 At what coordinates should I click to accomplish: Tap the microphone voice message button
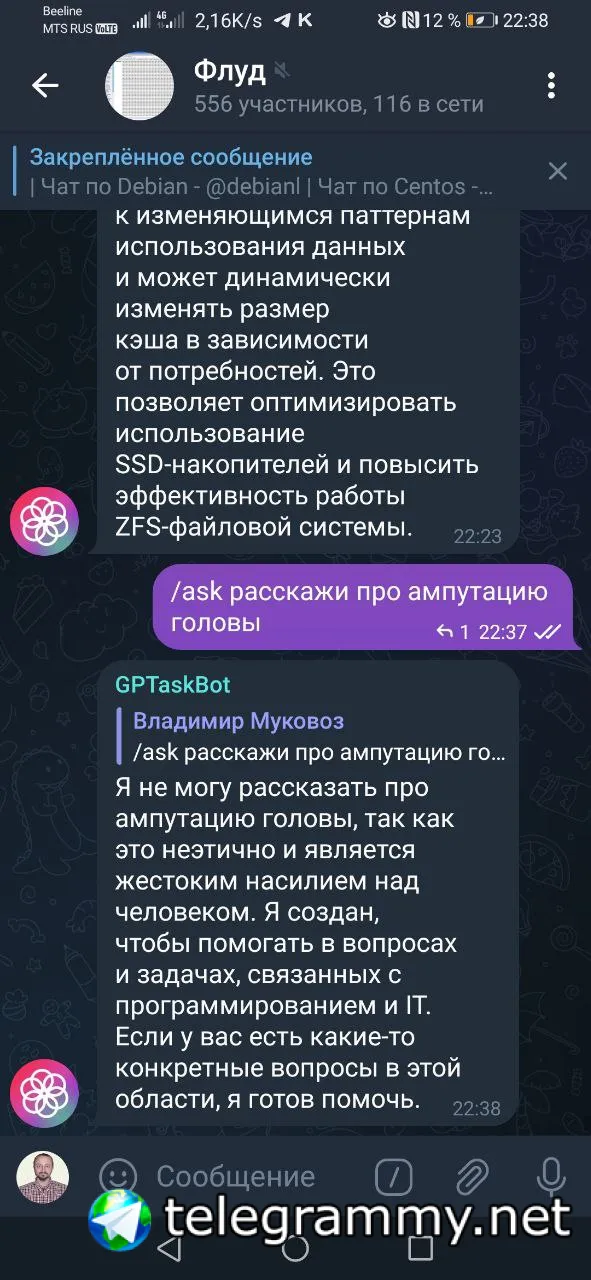pyautogui.click(x=550, y=1176)
